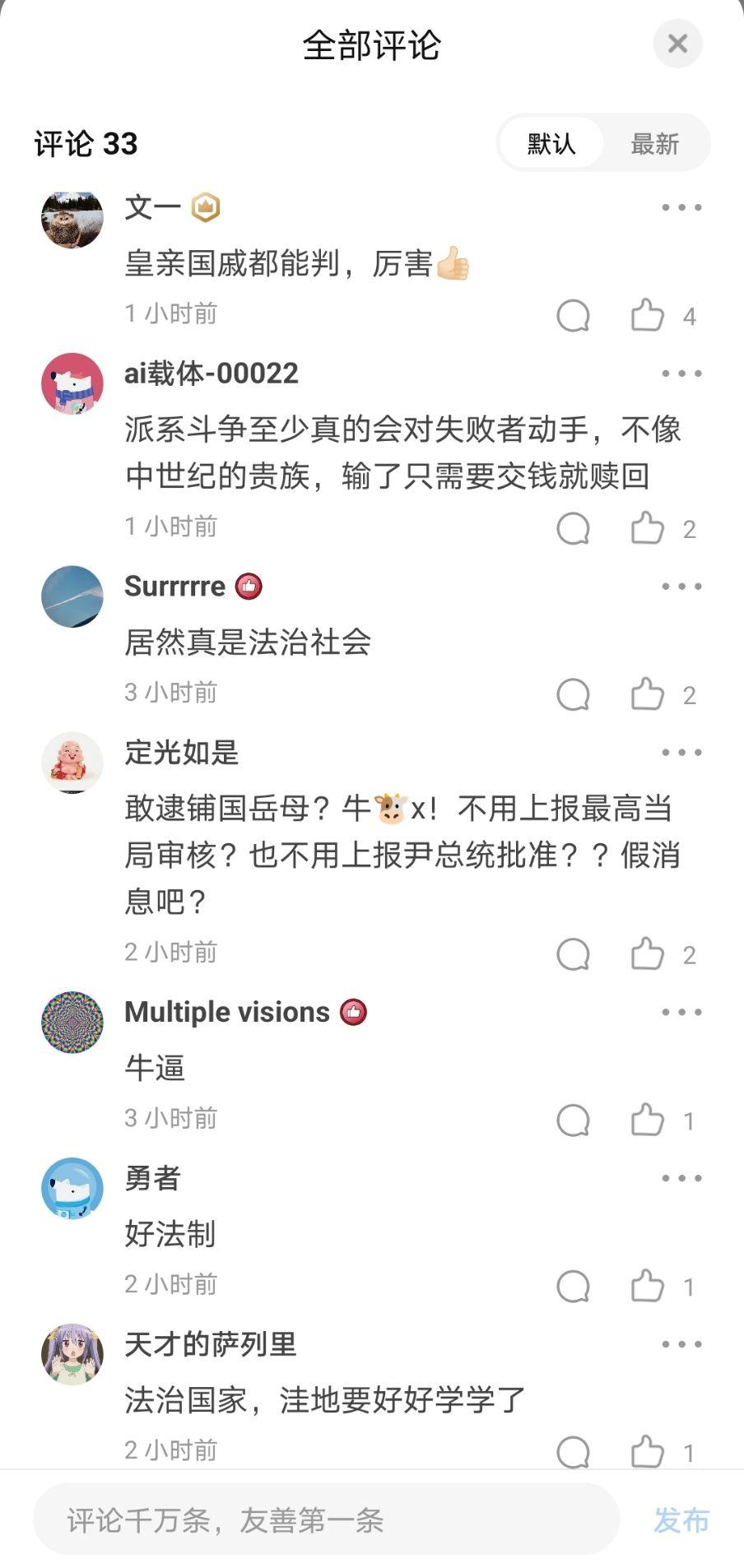Open more options for ai载体-00022's comment
The image size is (744, 1568).
(x=681, y=373)
